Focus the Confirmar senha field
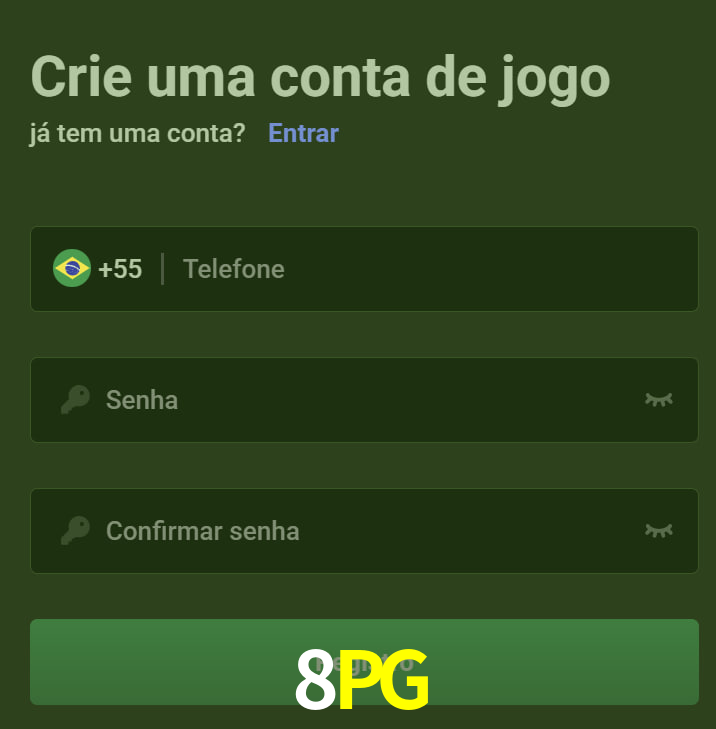This screenshot has height=729, width=716. 360,531
